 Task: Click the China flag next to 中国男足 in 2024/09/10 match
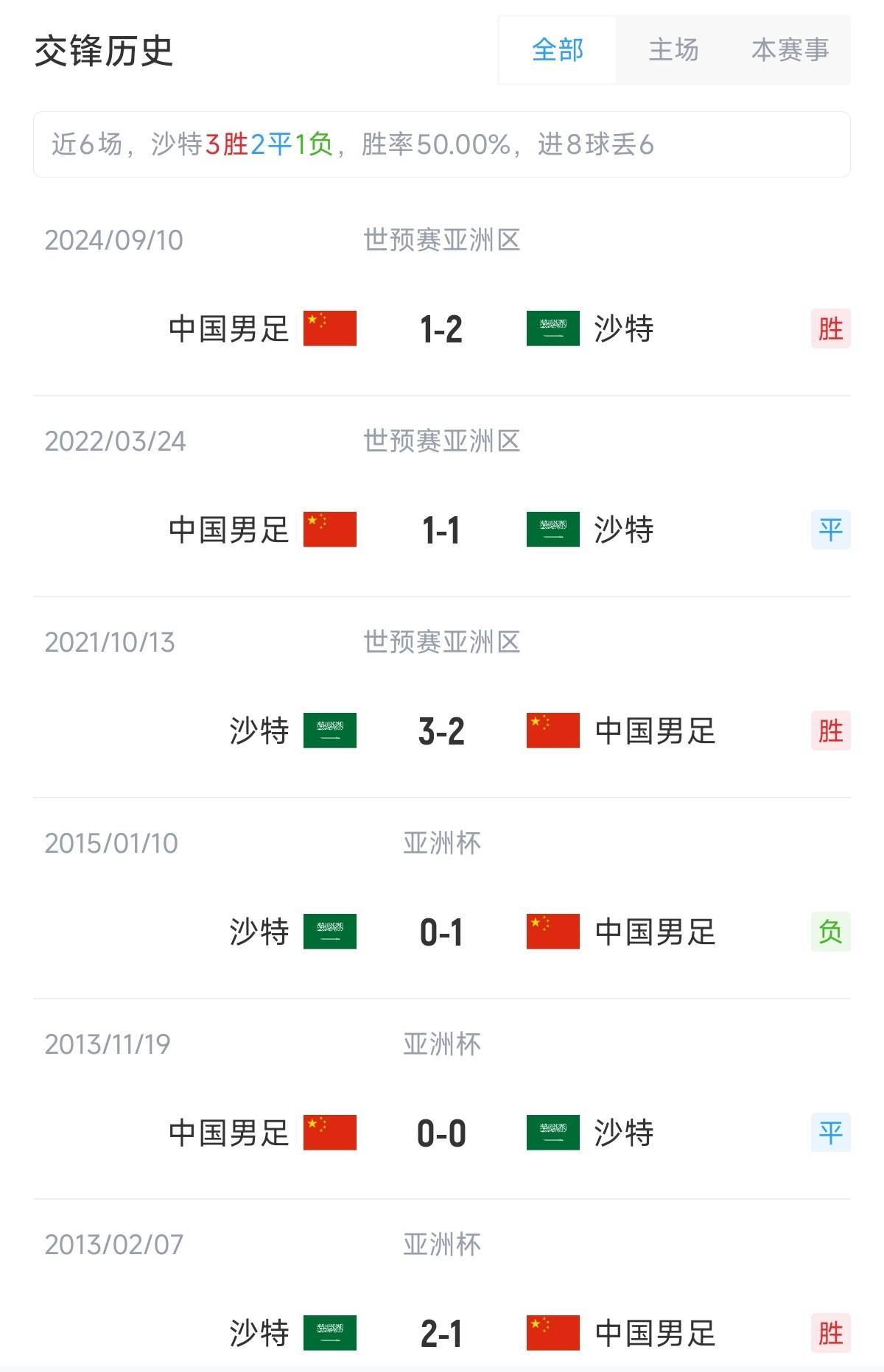click(329, 330)
